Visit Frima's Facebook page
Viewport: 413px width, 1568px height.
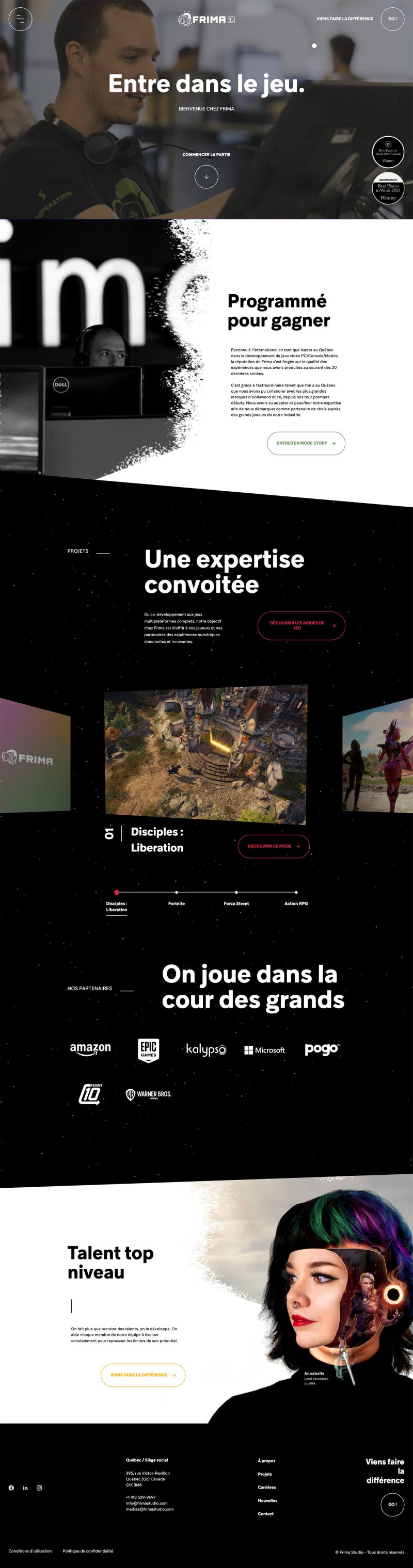pos(11,1488)
